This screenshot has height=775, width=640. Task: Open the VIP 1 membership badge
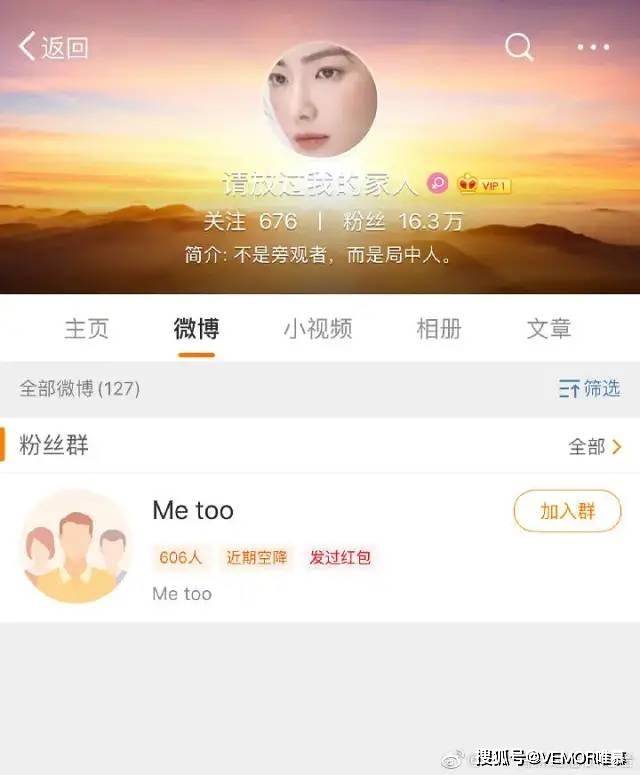click(x=484, y=185)
